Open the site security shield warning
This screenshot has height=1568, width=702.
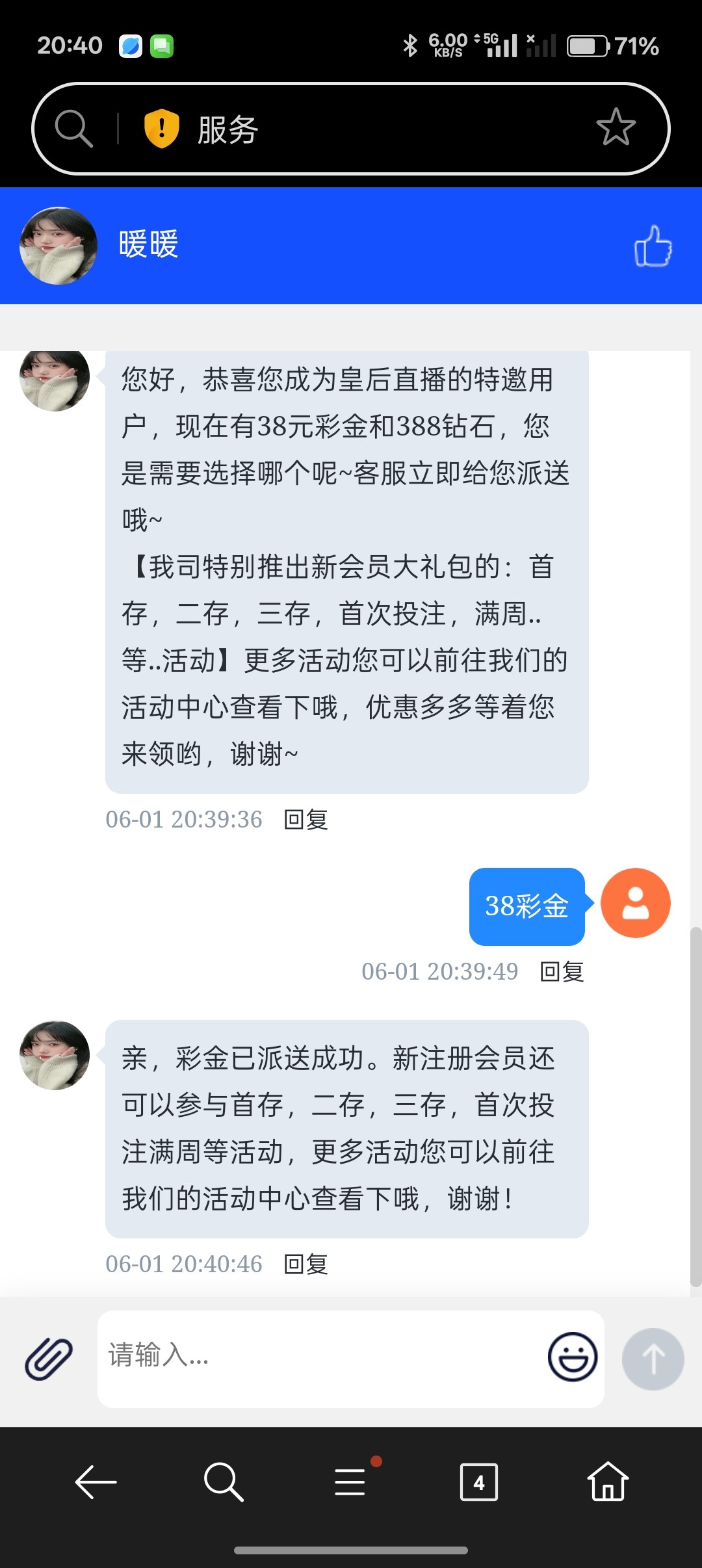tap(161, 128)
